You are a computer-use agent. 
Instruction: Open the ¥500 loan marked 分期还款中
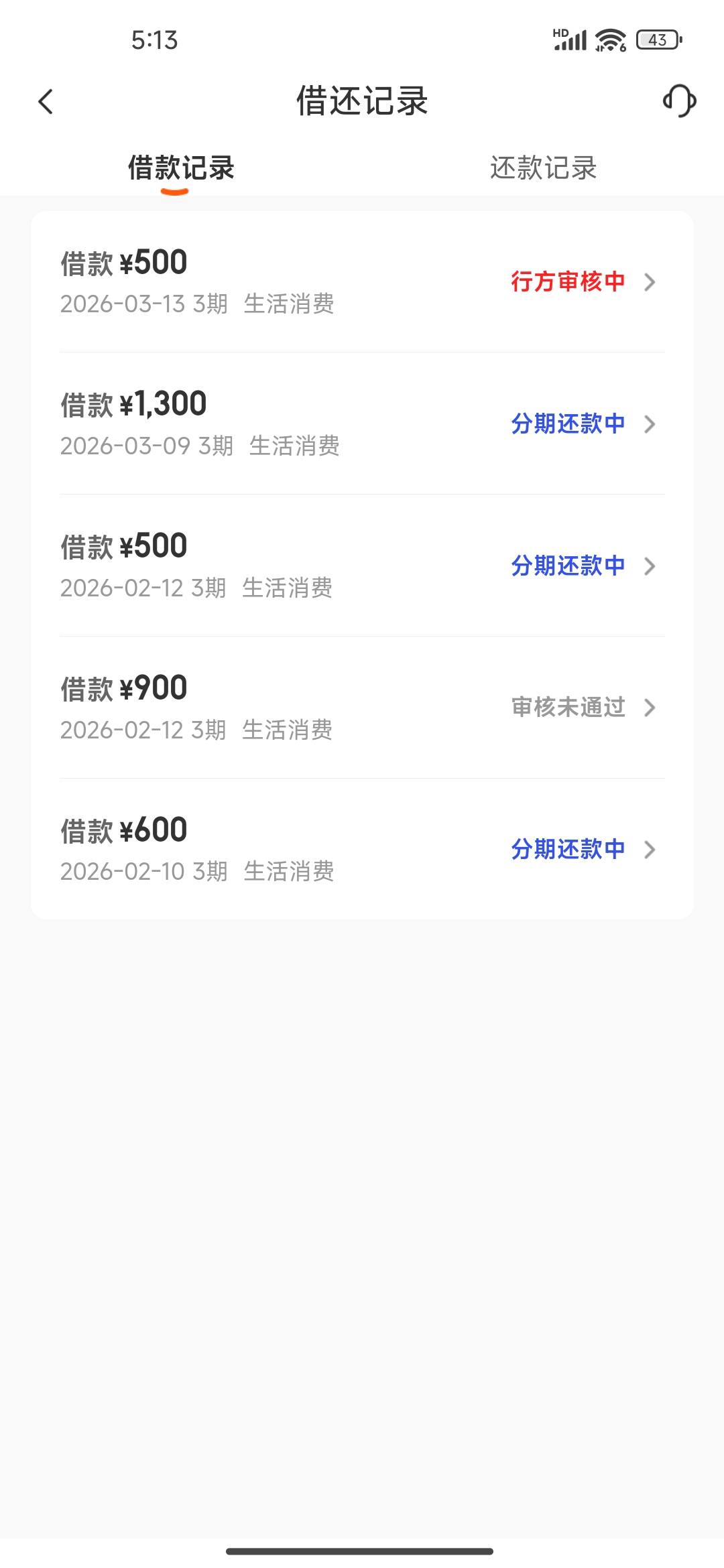click(x=362, y=566)
